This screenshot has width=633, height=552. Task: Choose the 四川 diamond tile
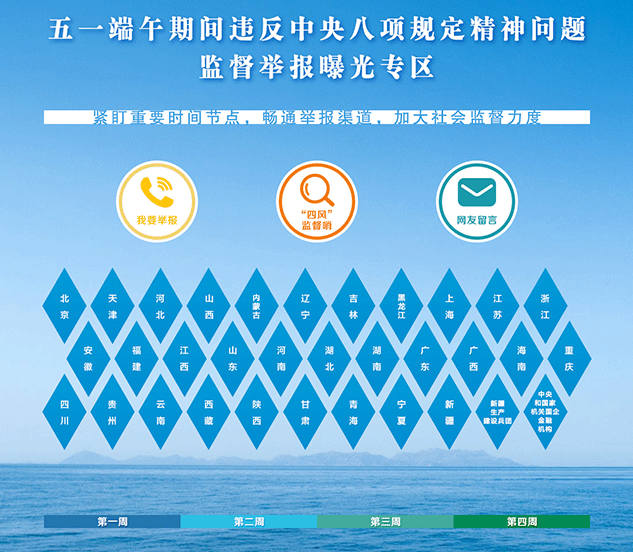[x=64, y=412]
